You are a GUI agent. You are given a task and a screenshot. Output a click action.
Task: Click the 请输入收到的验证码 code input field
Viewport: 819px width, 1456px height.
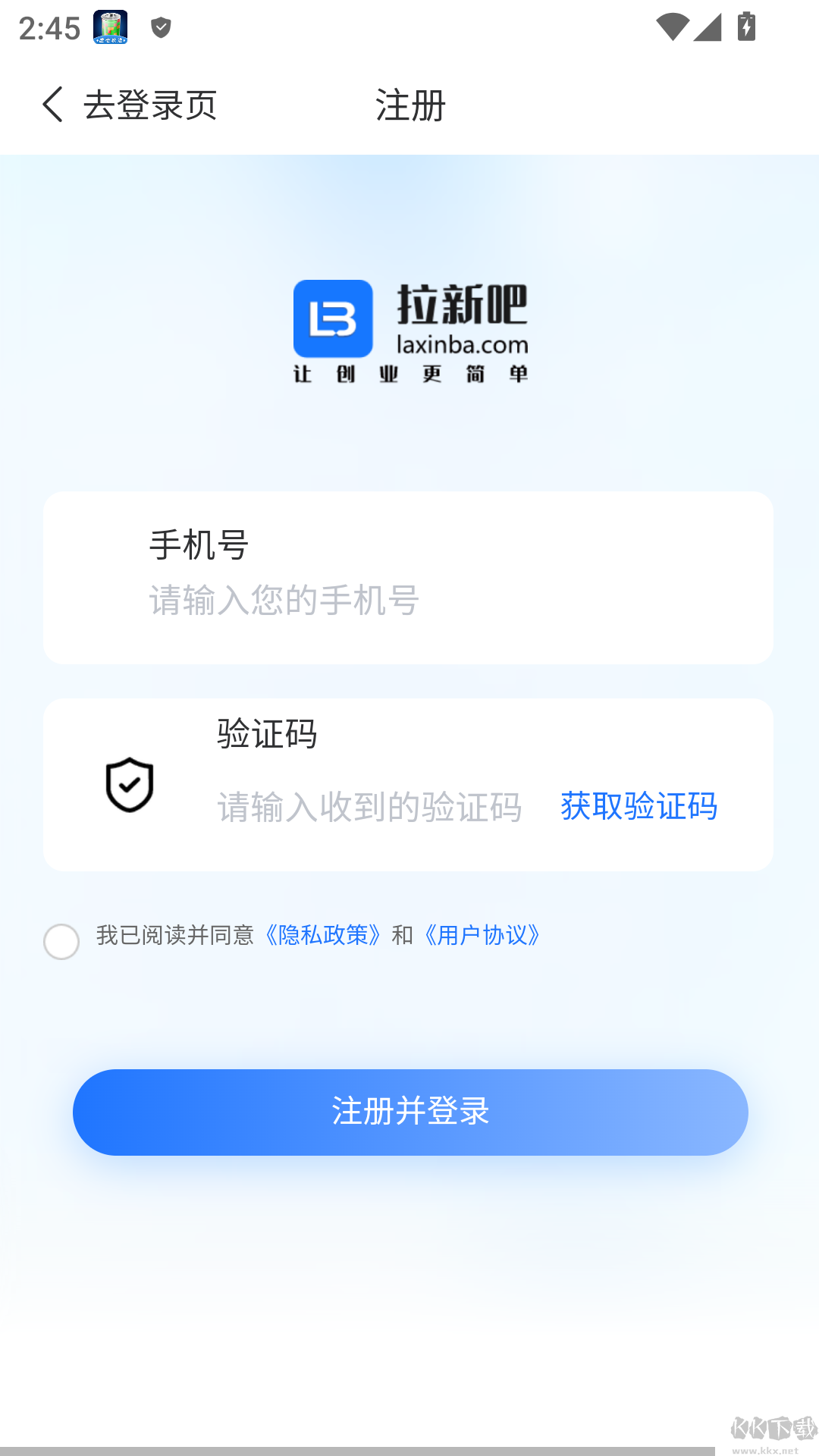click(x=369, y=808)
